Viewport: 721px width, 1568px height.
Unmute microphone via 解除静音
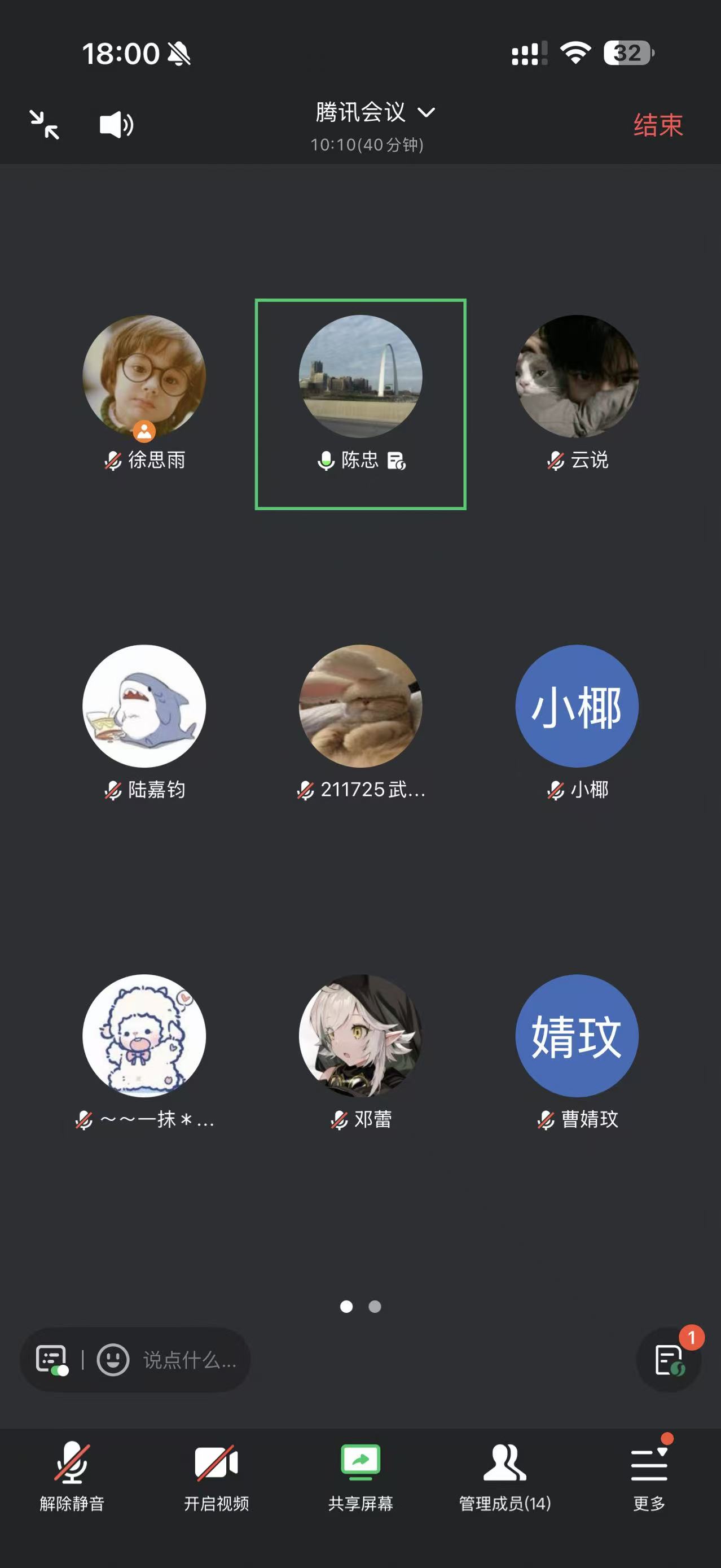(72, 1475)
